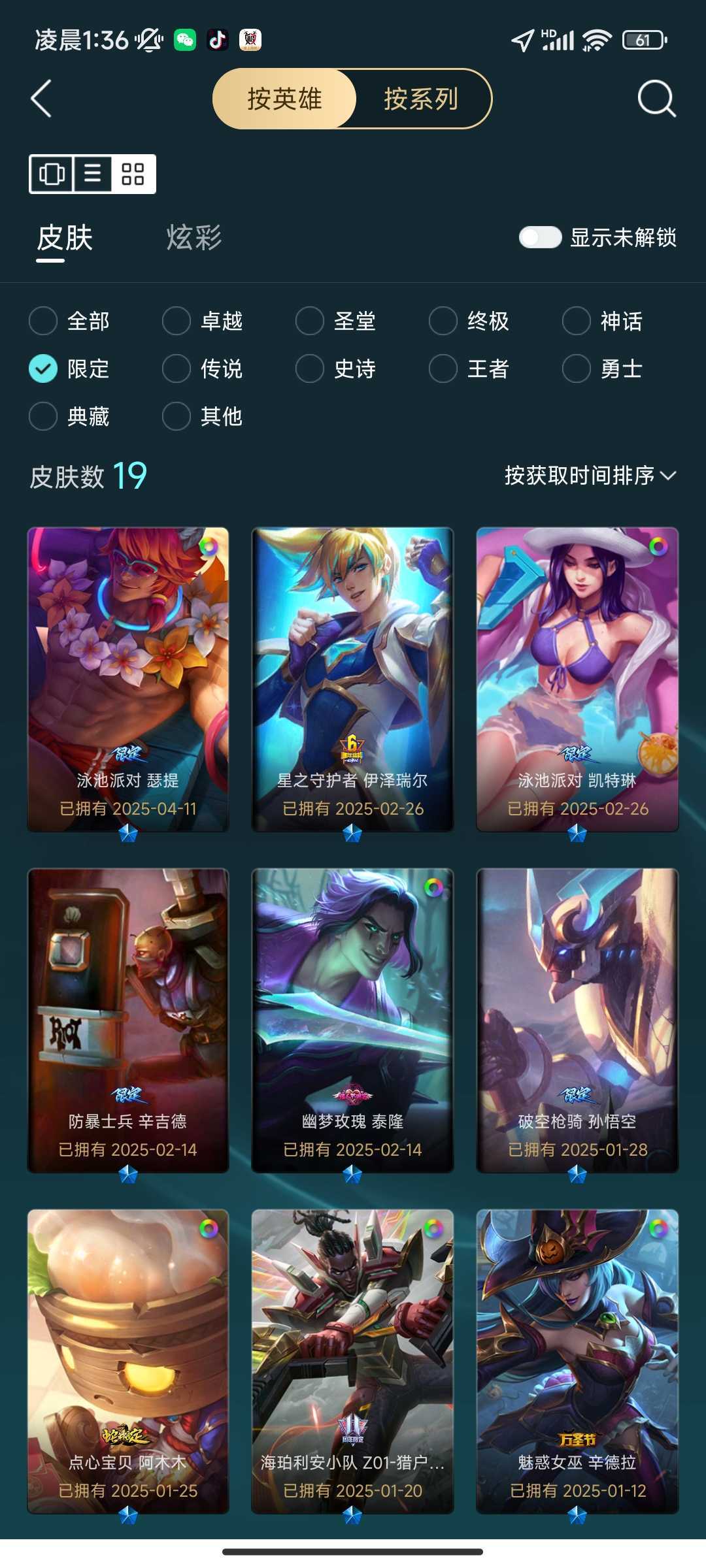Screen dimensions: 706x1568
Task: Select the list view layout icon
Action: click(92, 174)
